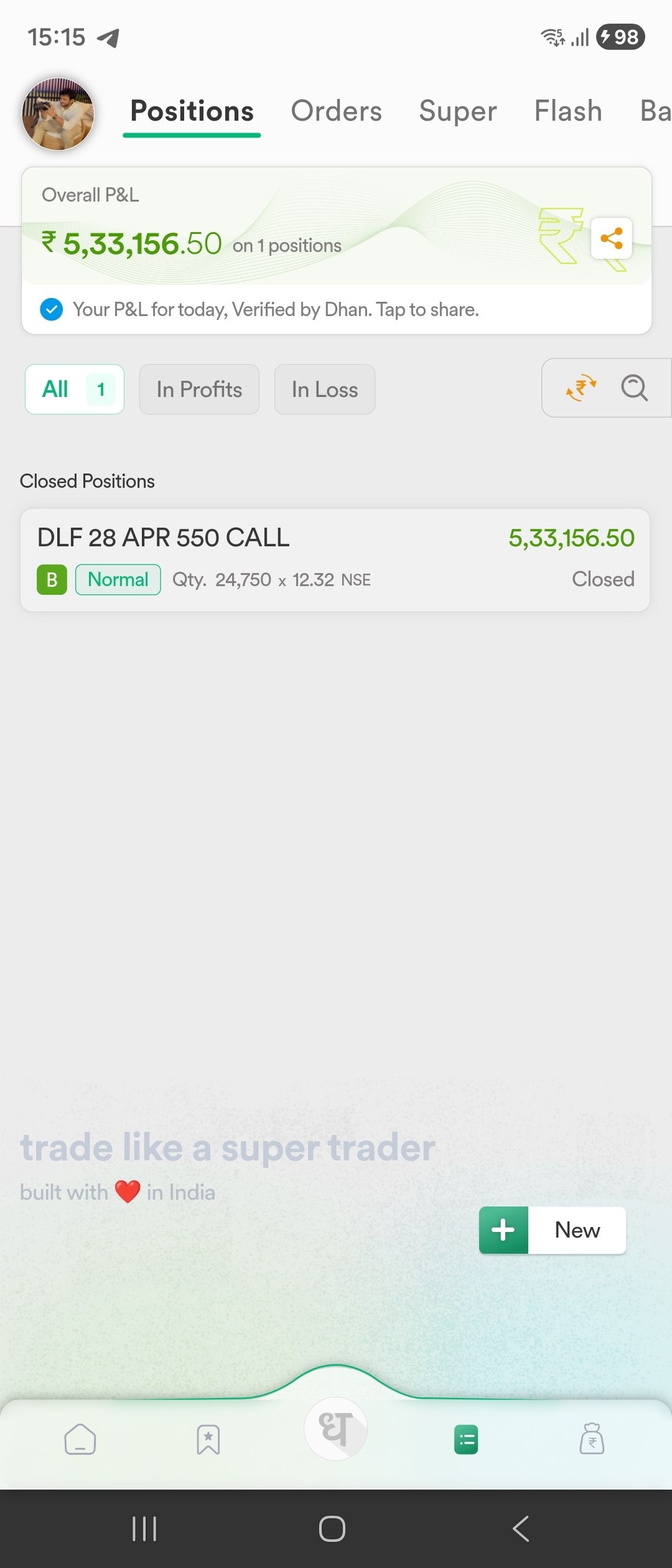Open the profile picture avatar
Viewport: 672px width, 1568px height.
(58, 114)
